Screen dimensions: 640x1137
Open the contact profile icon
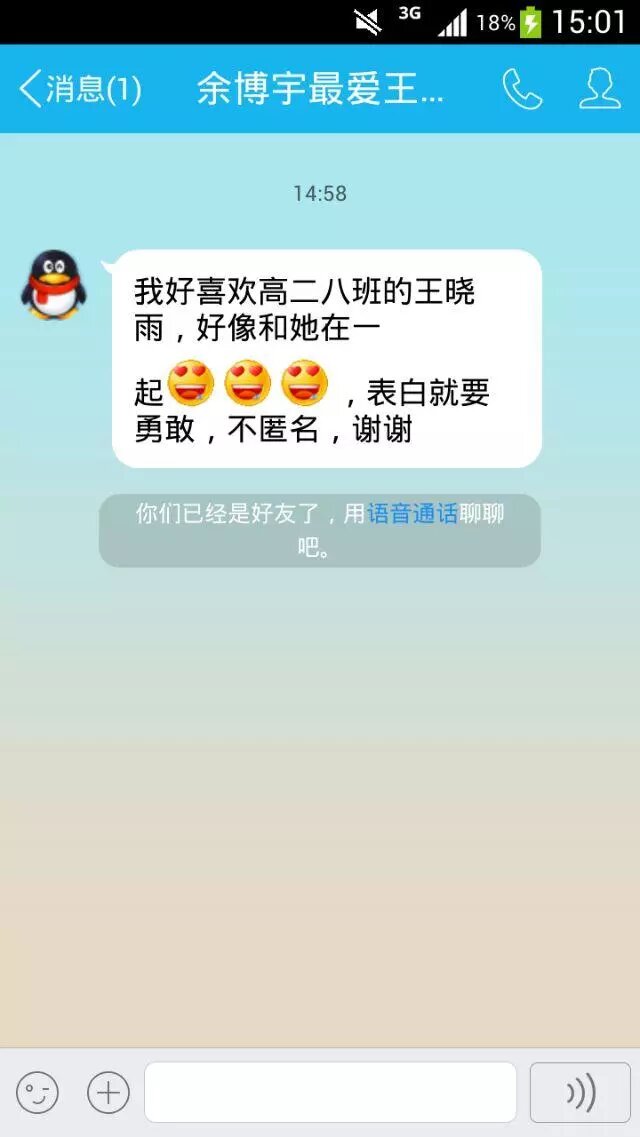(599, 89)
